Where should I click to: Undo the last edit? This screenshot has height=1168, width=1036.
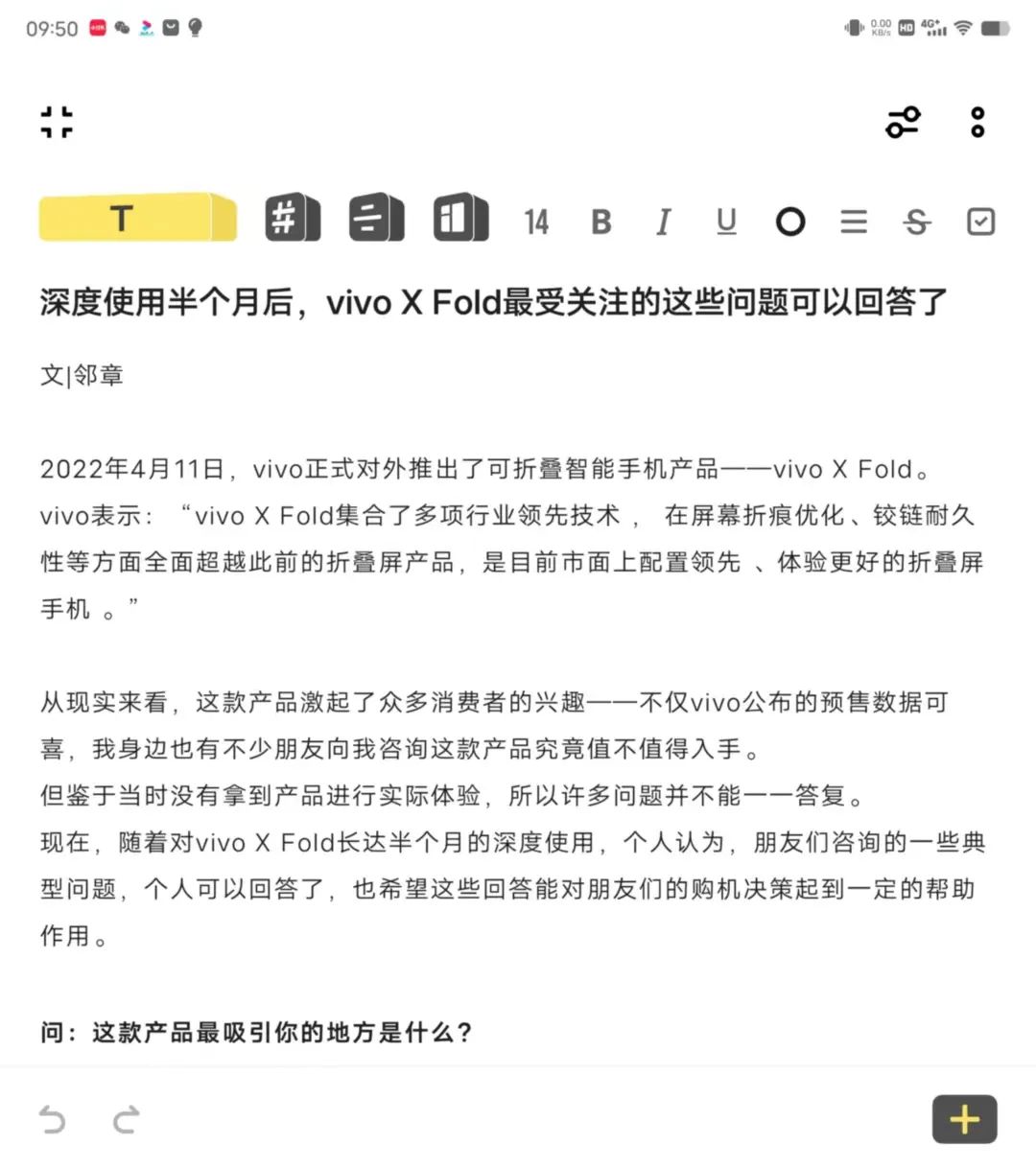55,1118
